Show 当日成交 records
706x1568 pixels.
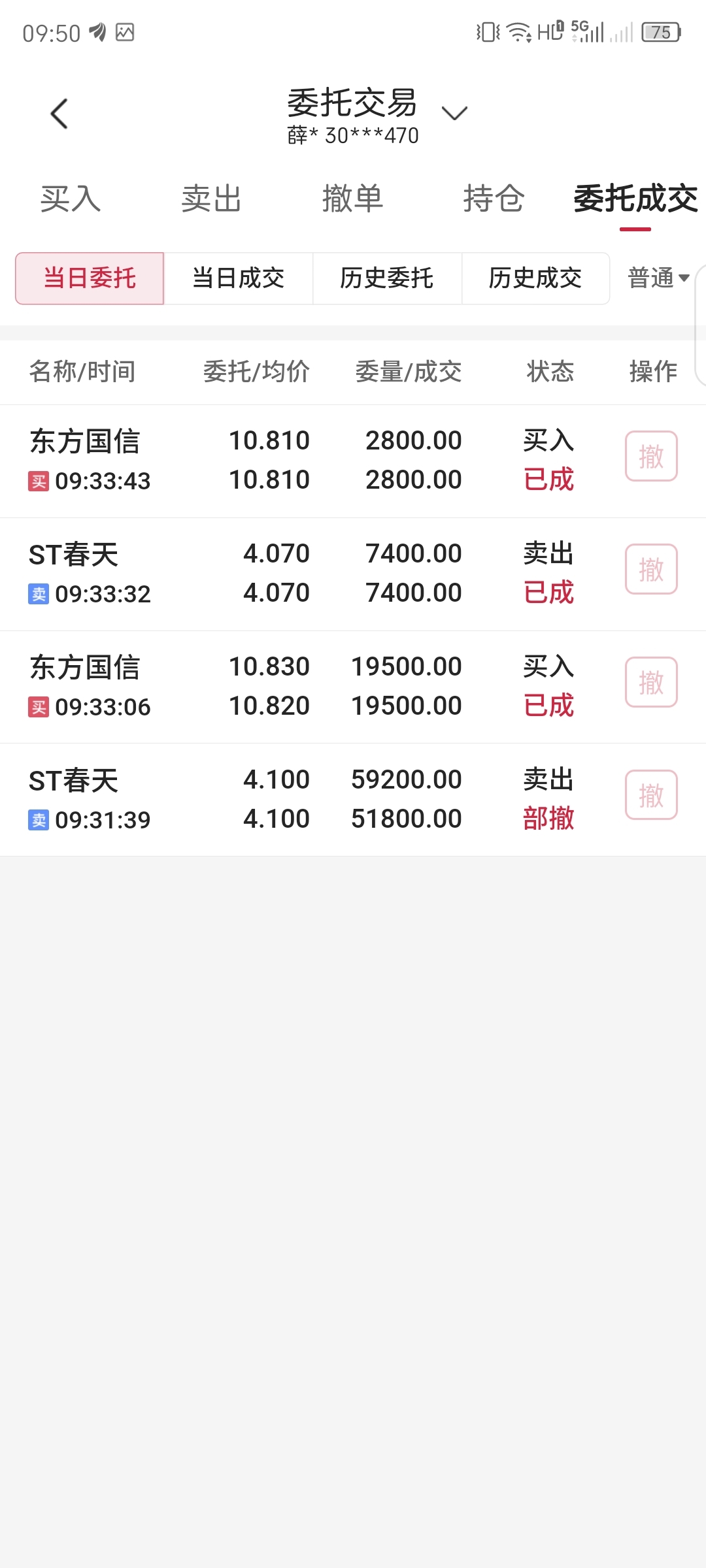(239, 278)
